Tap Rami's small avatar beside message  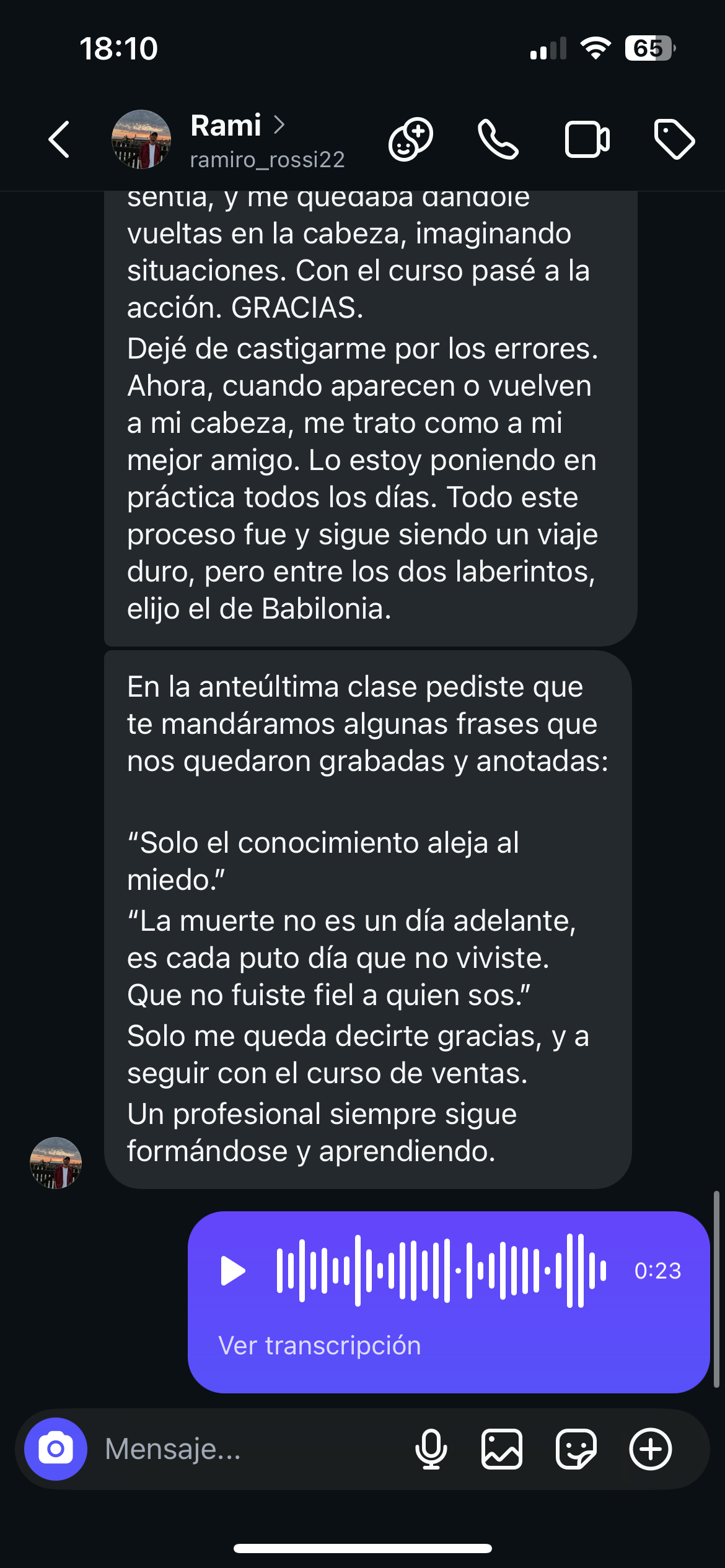pyautogui.click(x=56, y=1163)
